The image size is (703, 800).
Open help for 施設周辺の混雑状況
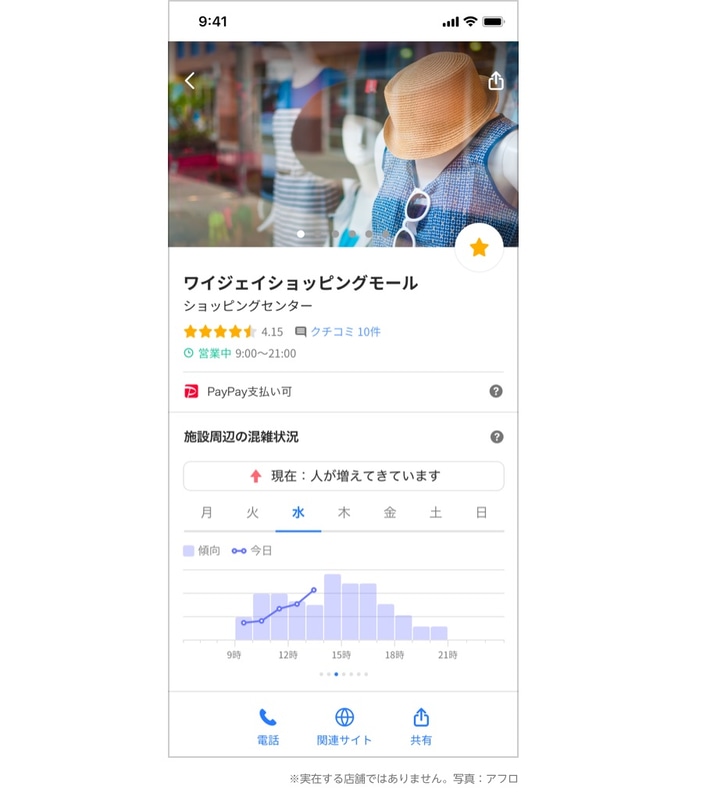[496, 437]
